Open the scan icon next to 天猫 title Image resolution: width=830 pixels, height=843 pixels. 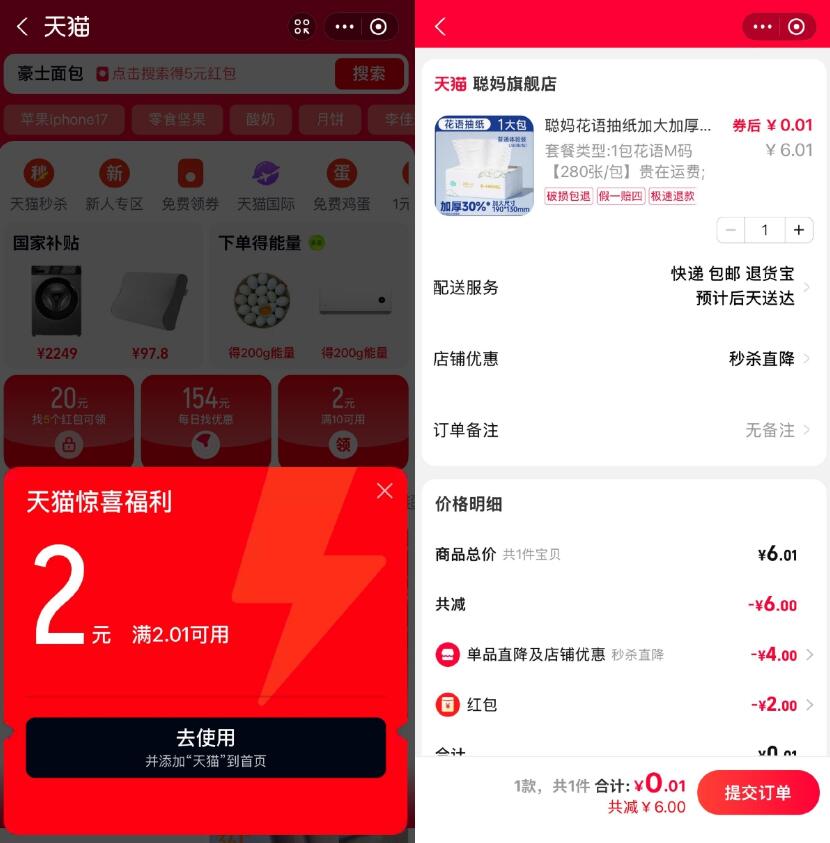302,27
